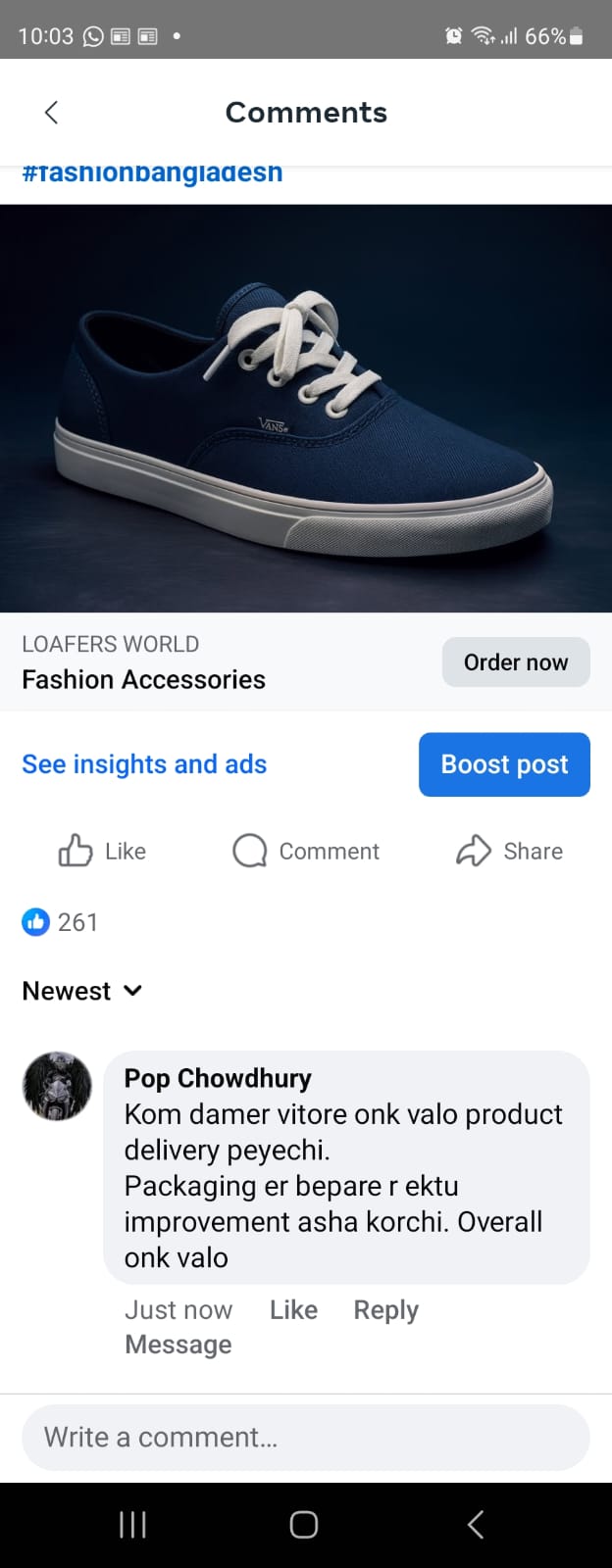Boost this post

504,764
